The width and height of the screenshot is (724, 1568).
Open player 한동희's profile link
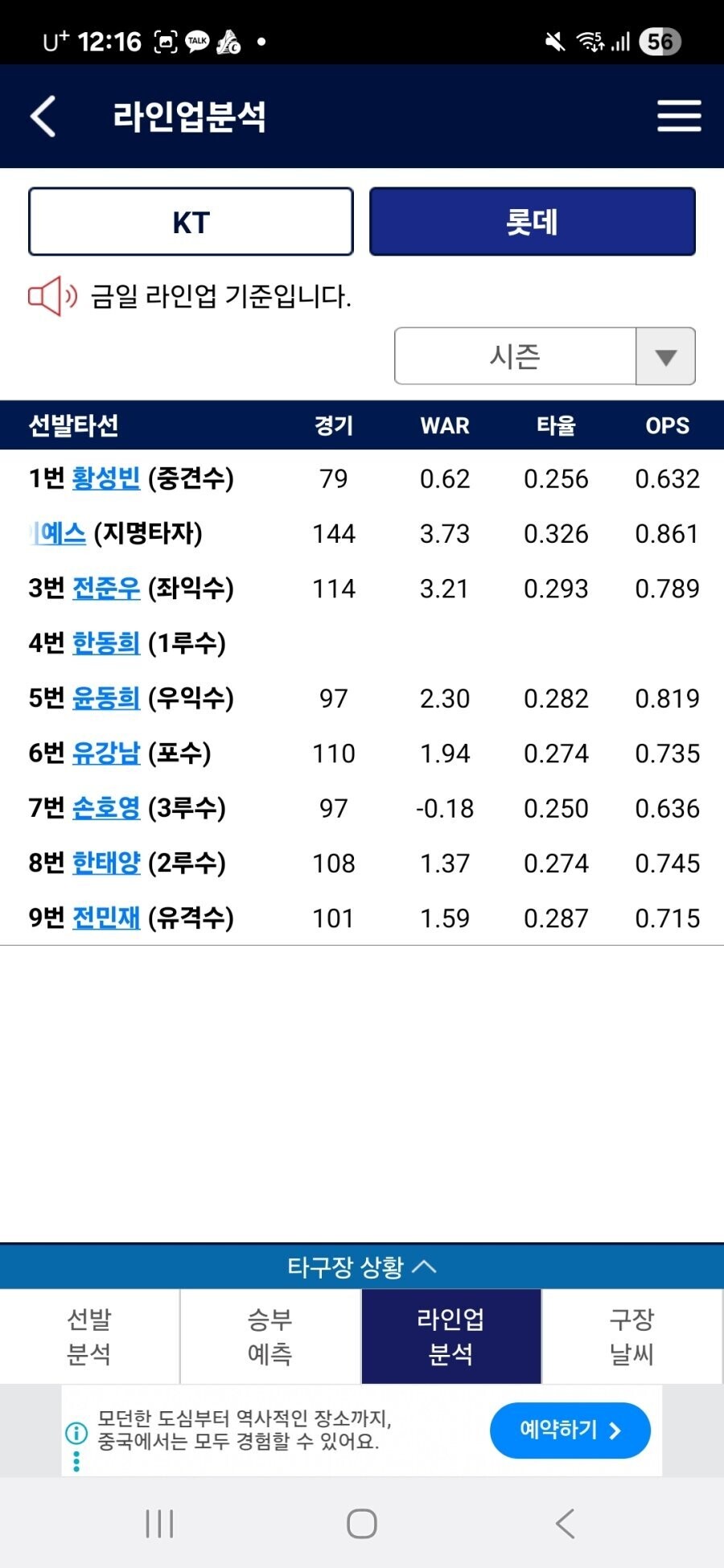click(x=106, y=643)
